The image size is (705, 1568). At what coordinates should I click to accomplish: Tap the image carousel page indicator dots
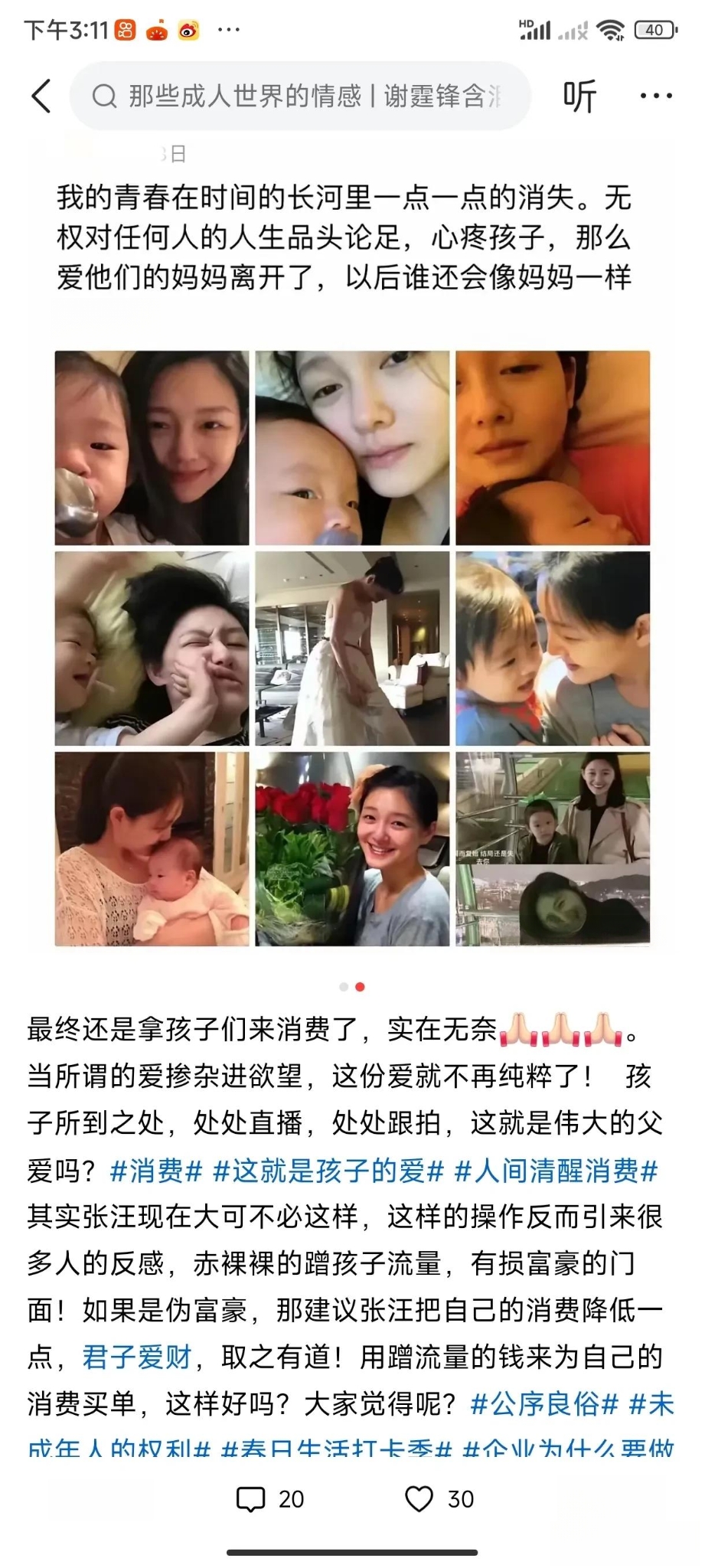(352, 987)
